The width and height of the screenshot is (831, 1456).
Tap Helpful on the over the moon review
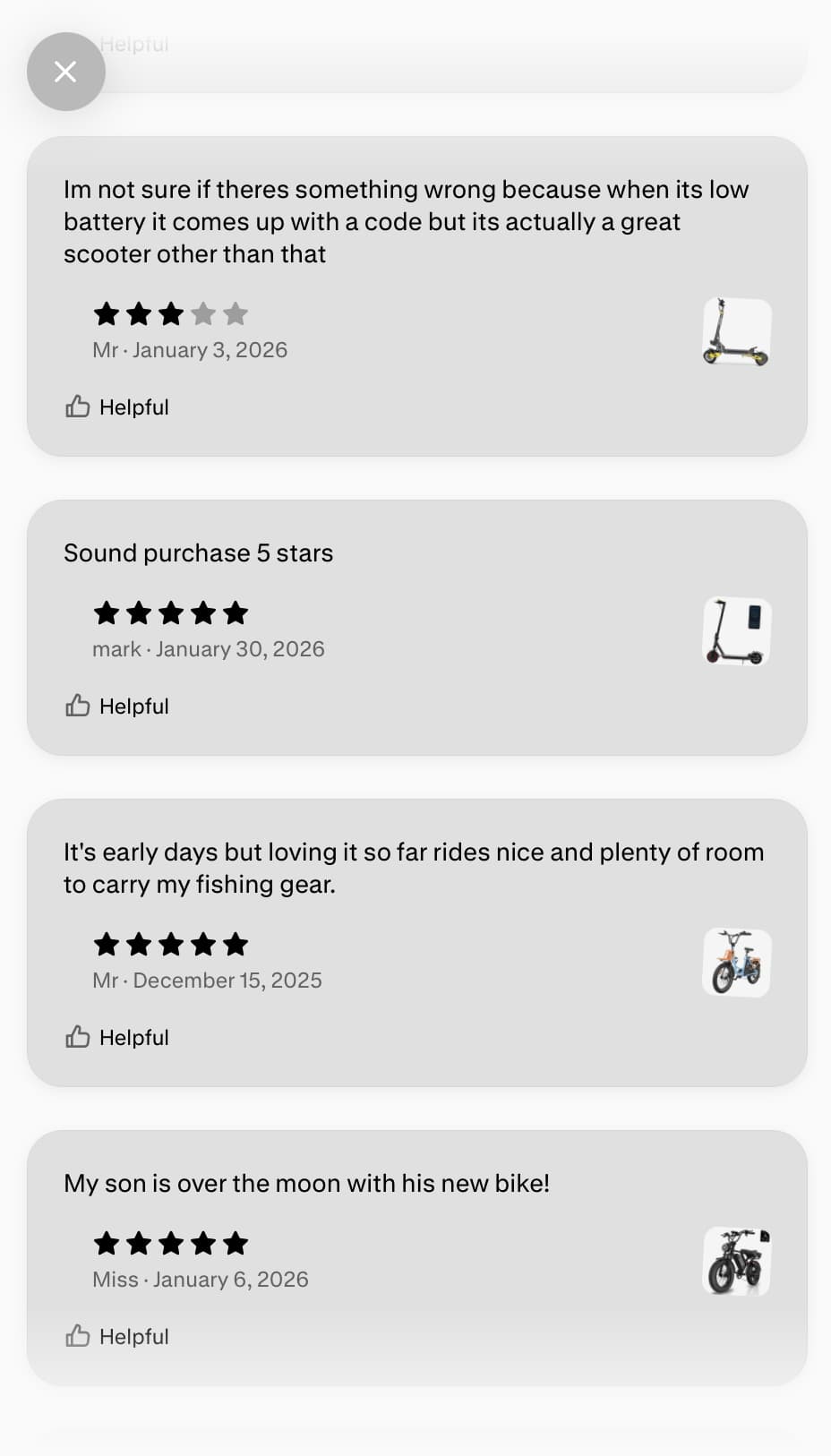117,1337
